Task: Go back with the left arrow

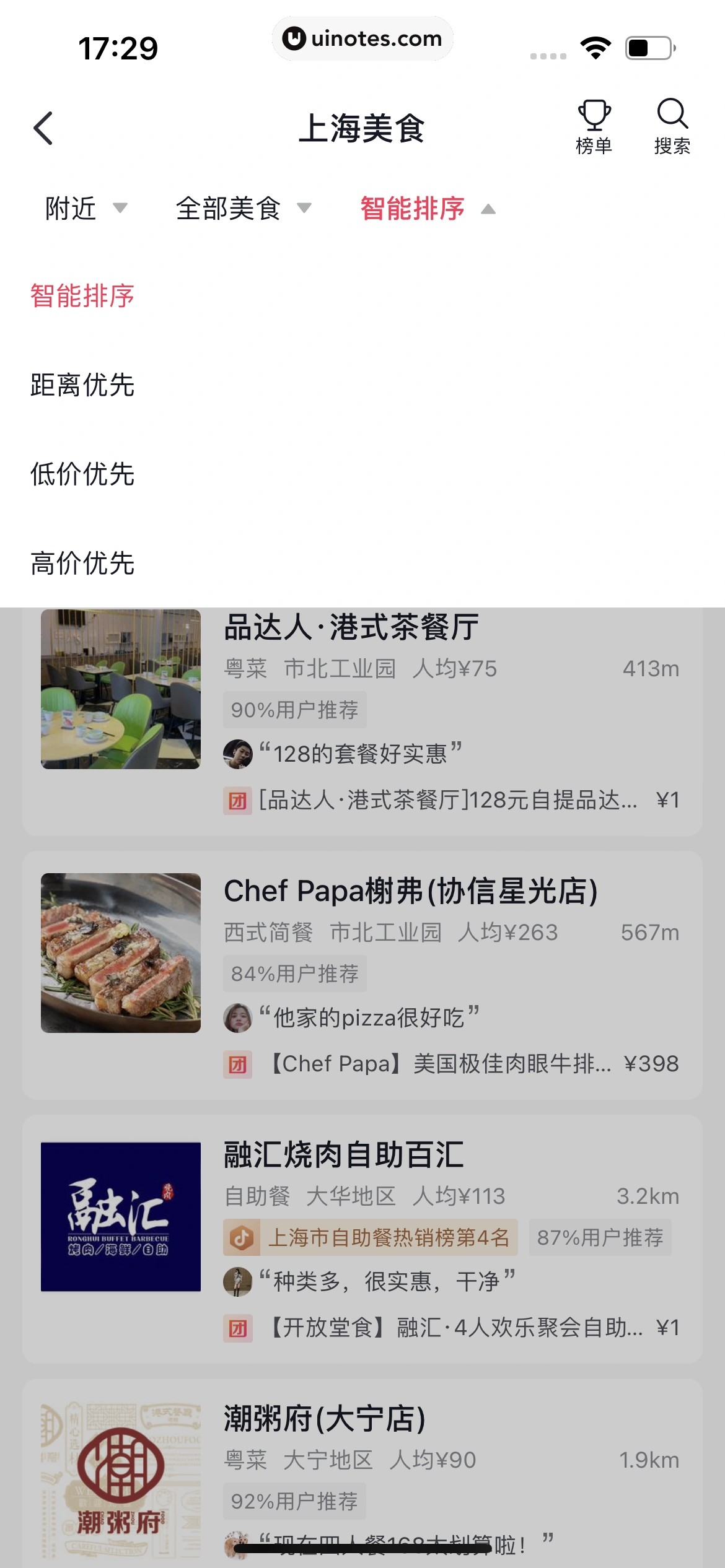Action: point(42,128)
